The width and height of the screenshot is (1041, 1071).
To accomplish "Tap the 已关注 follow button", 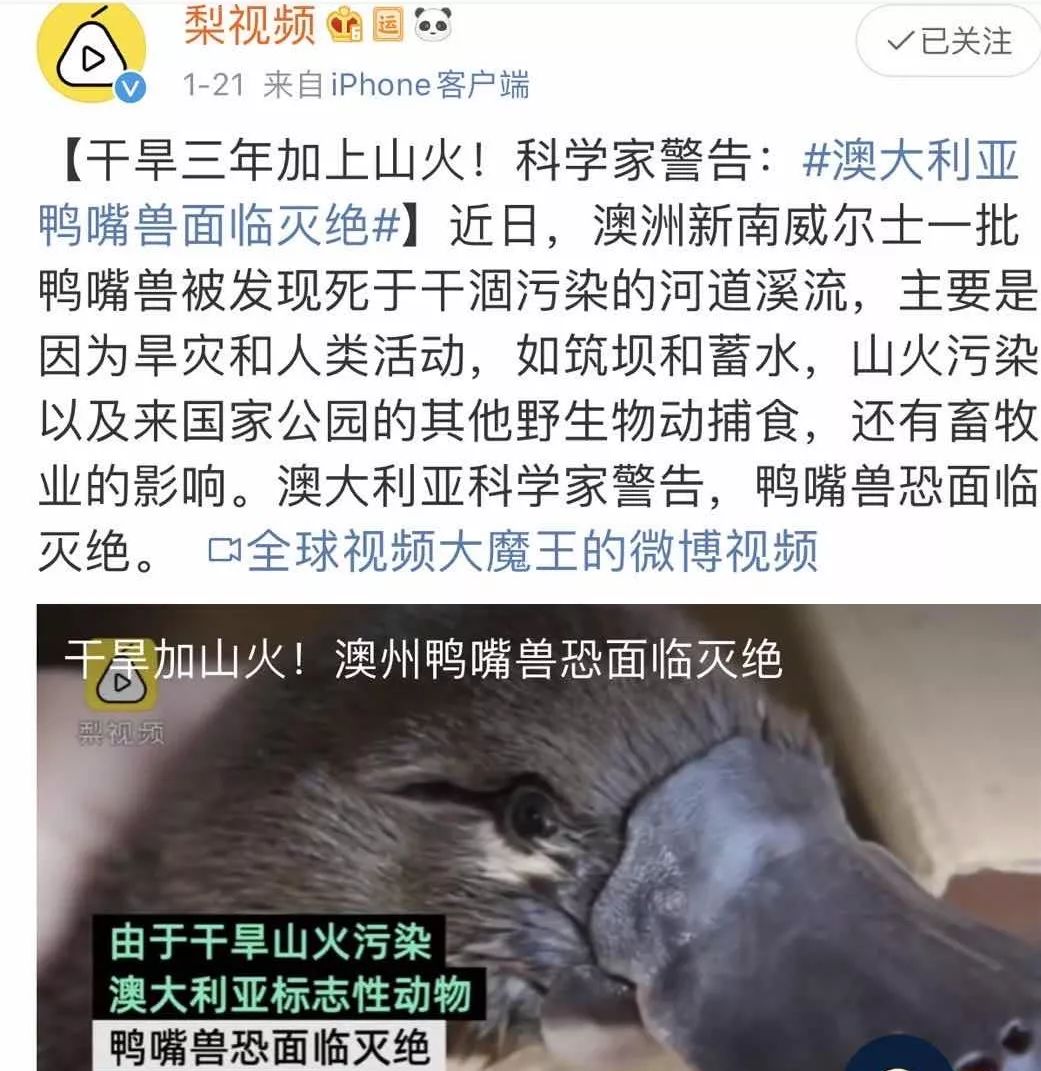I will click(949, 41).
